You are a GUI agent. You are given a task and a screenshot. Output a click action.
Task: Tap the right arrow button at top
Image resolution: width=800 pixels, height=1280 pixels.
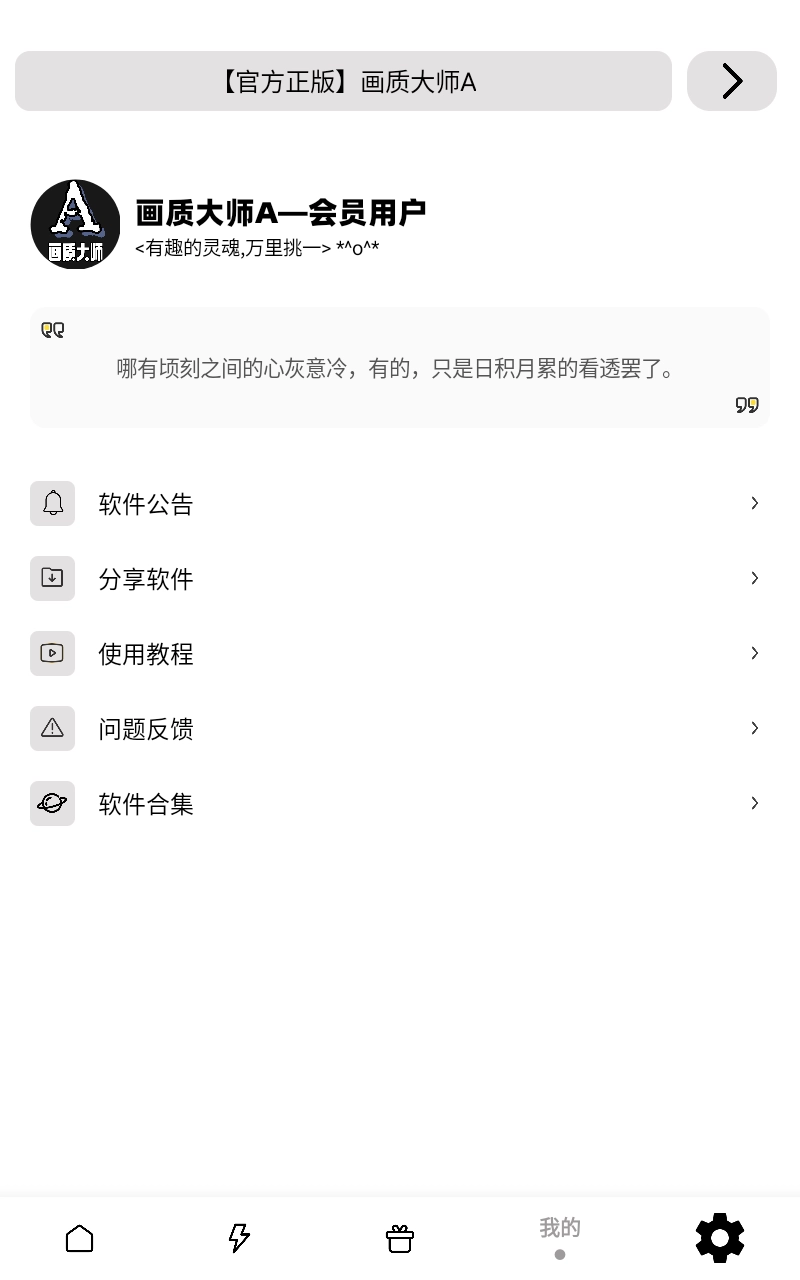click(731, 81)
